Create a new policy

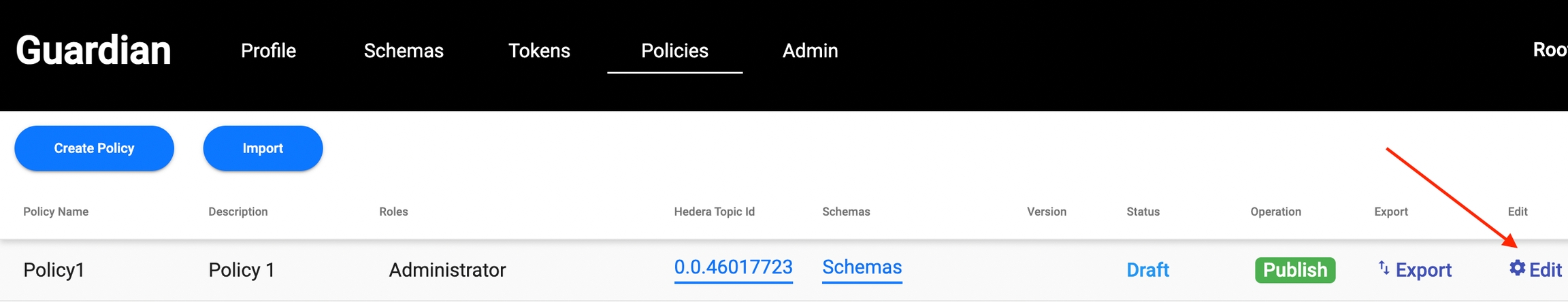point(94,148)
